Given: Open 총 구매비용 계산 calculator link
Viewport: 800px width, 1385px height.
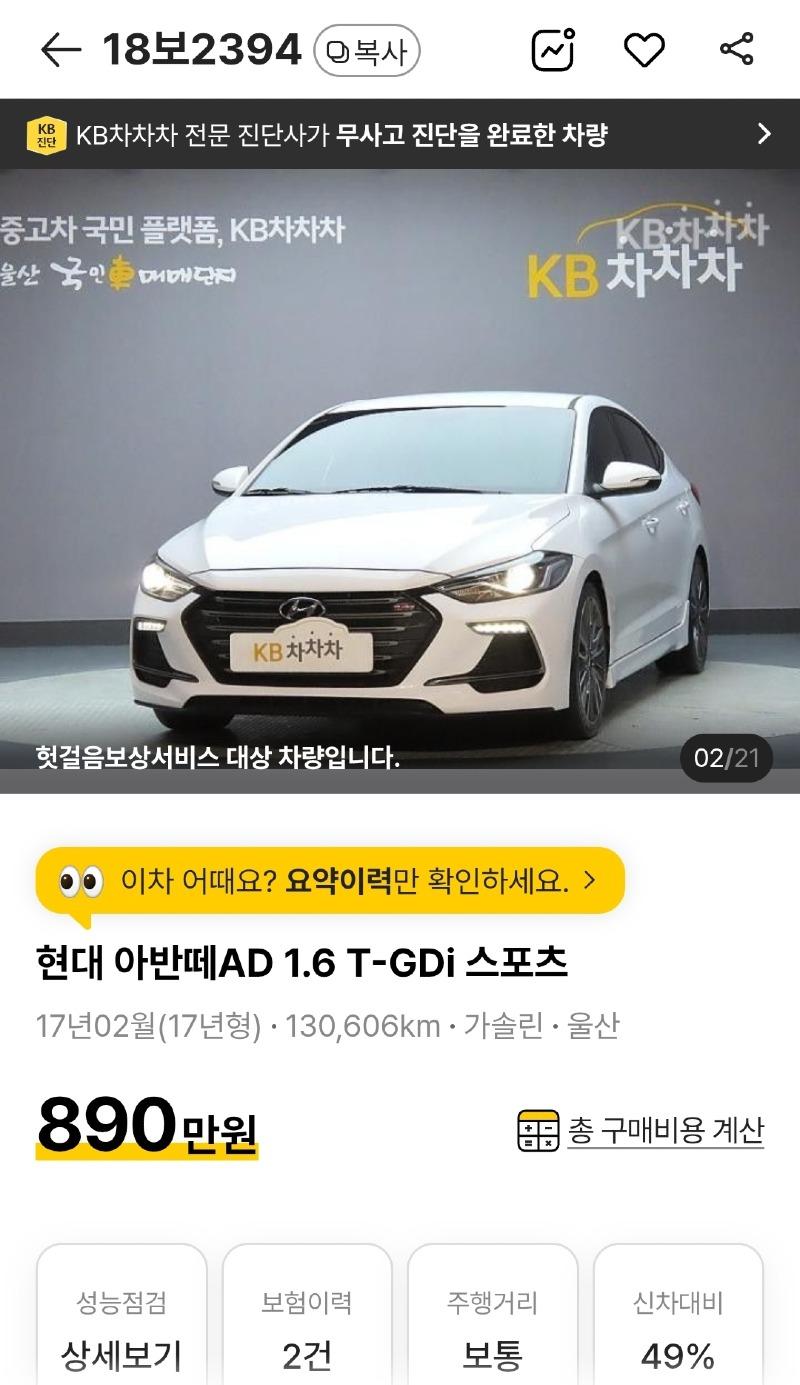Looking at the screenshot, I should tap(641, 1130).
